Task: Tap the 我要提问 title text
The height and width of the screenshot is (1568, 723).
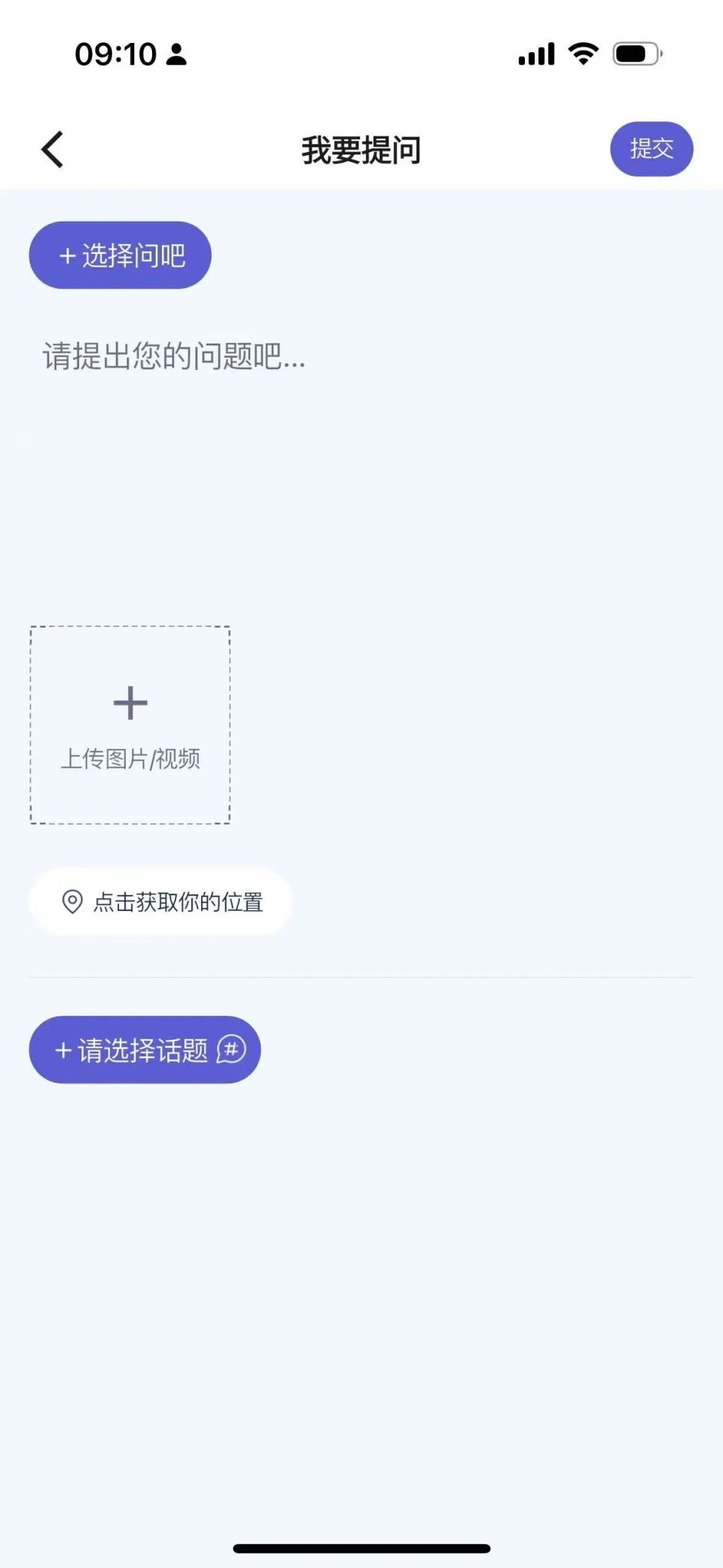Action: (361, 148)
